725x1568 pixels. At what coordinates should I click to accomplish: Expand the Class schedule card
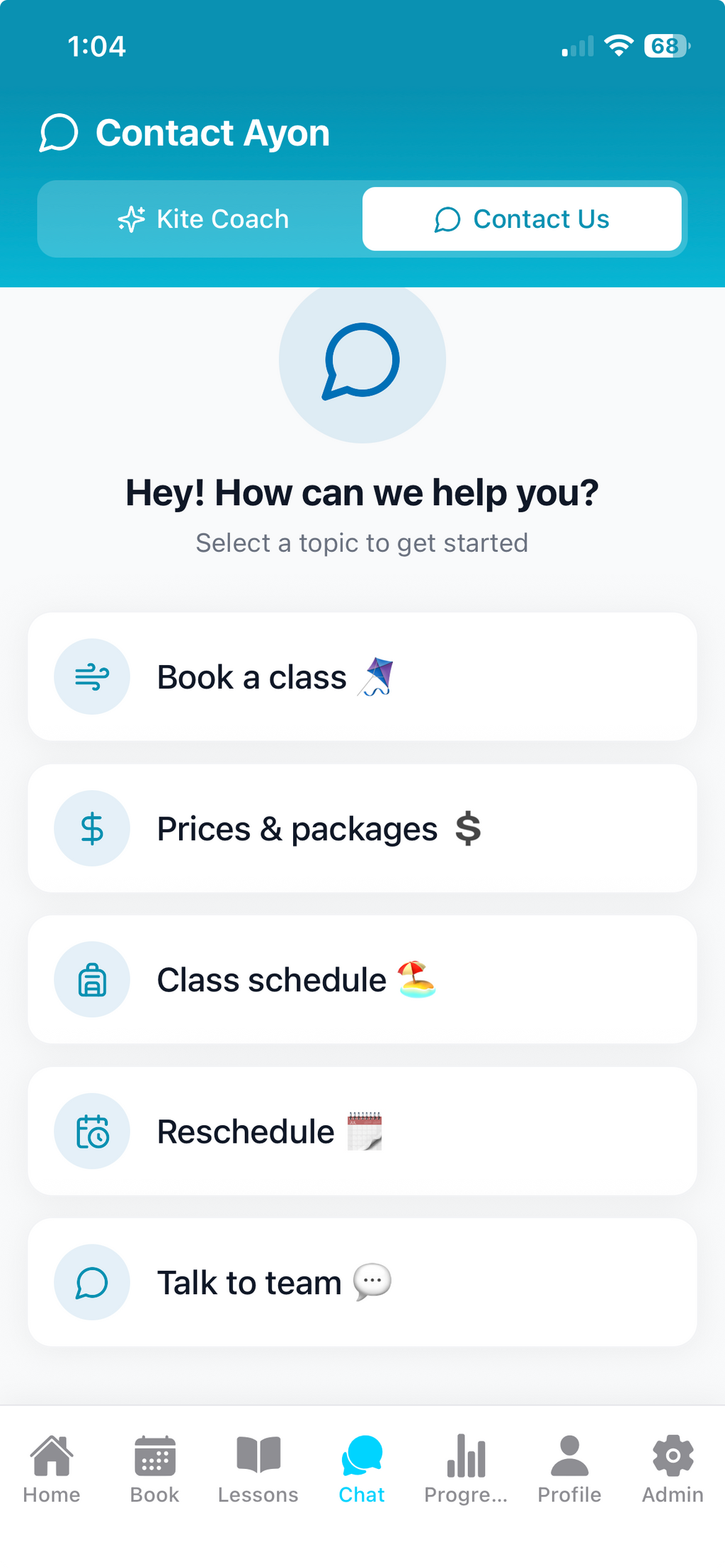point(362,979)
